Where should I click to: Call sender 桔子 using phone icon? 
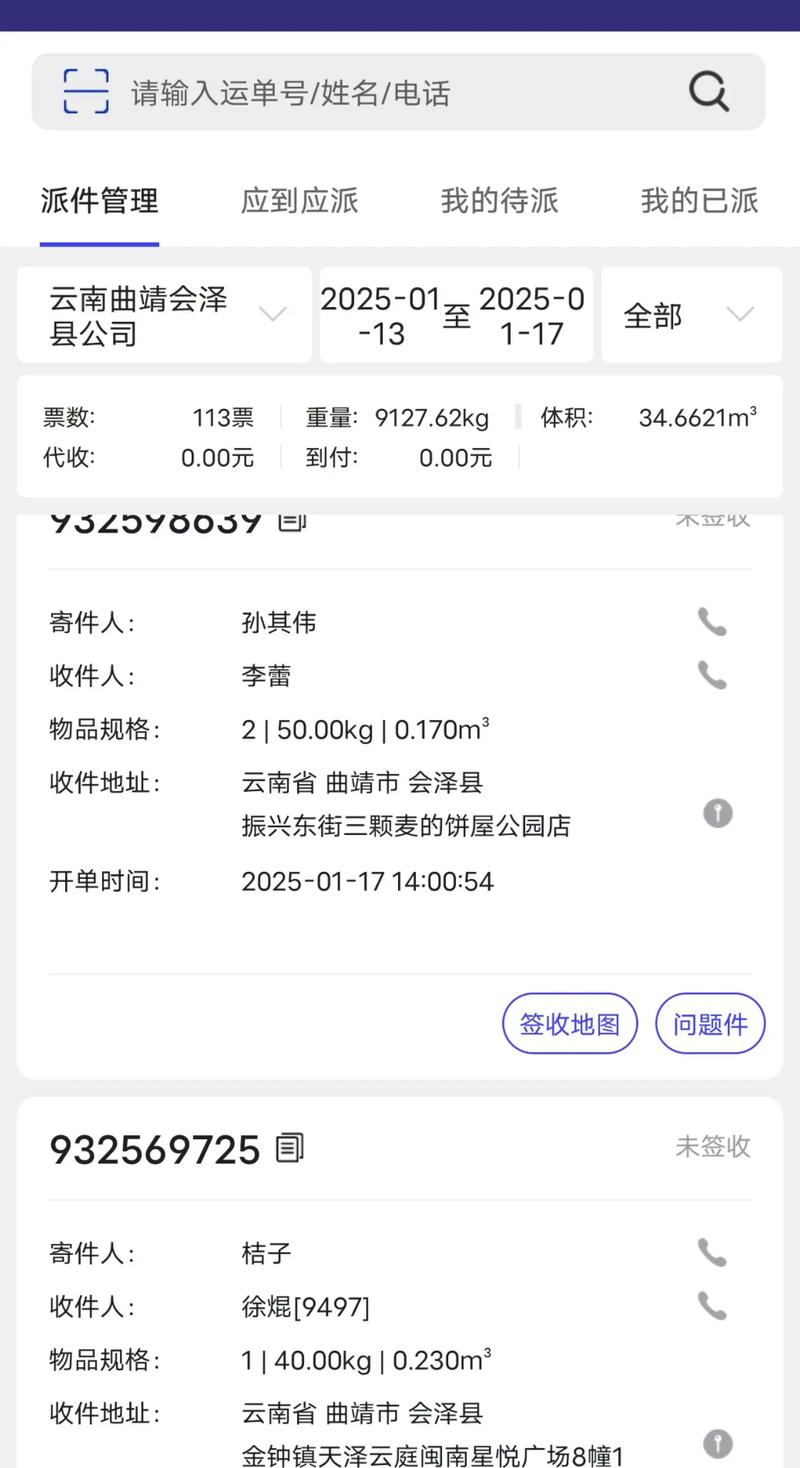point(711,1251)
